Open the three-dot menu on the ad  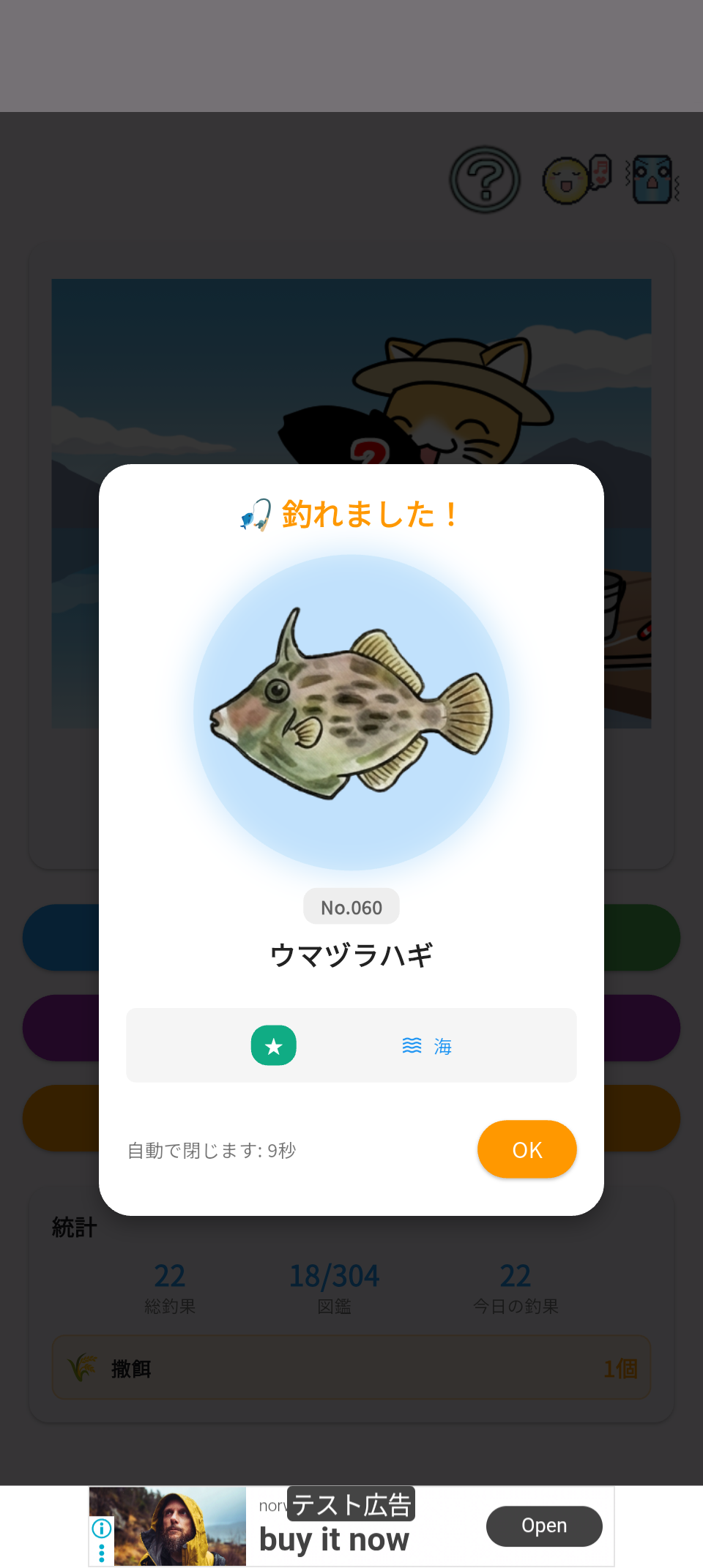[x=102, y=1550]
